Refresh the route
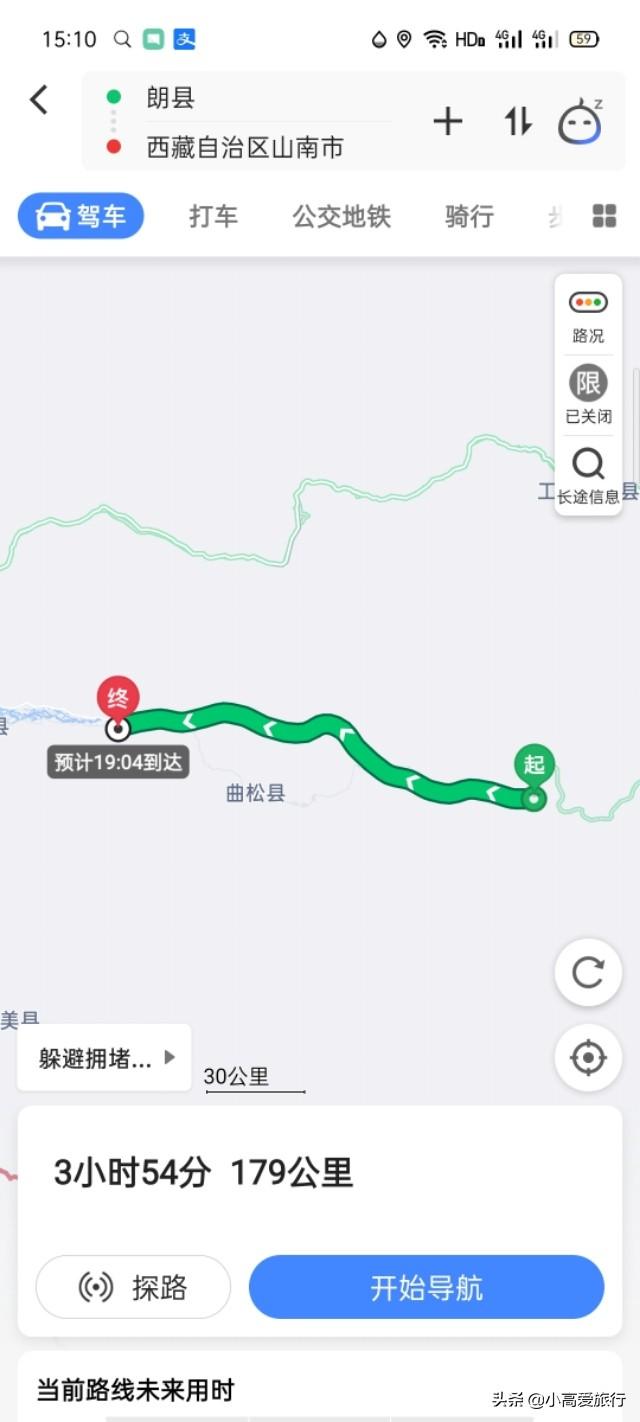The height and width of the screenshot is (1422, 640). click(588, 973)
